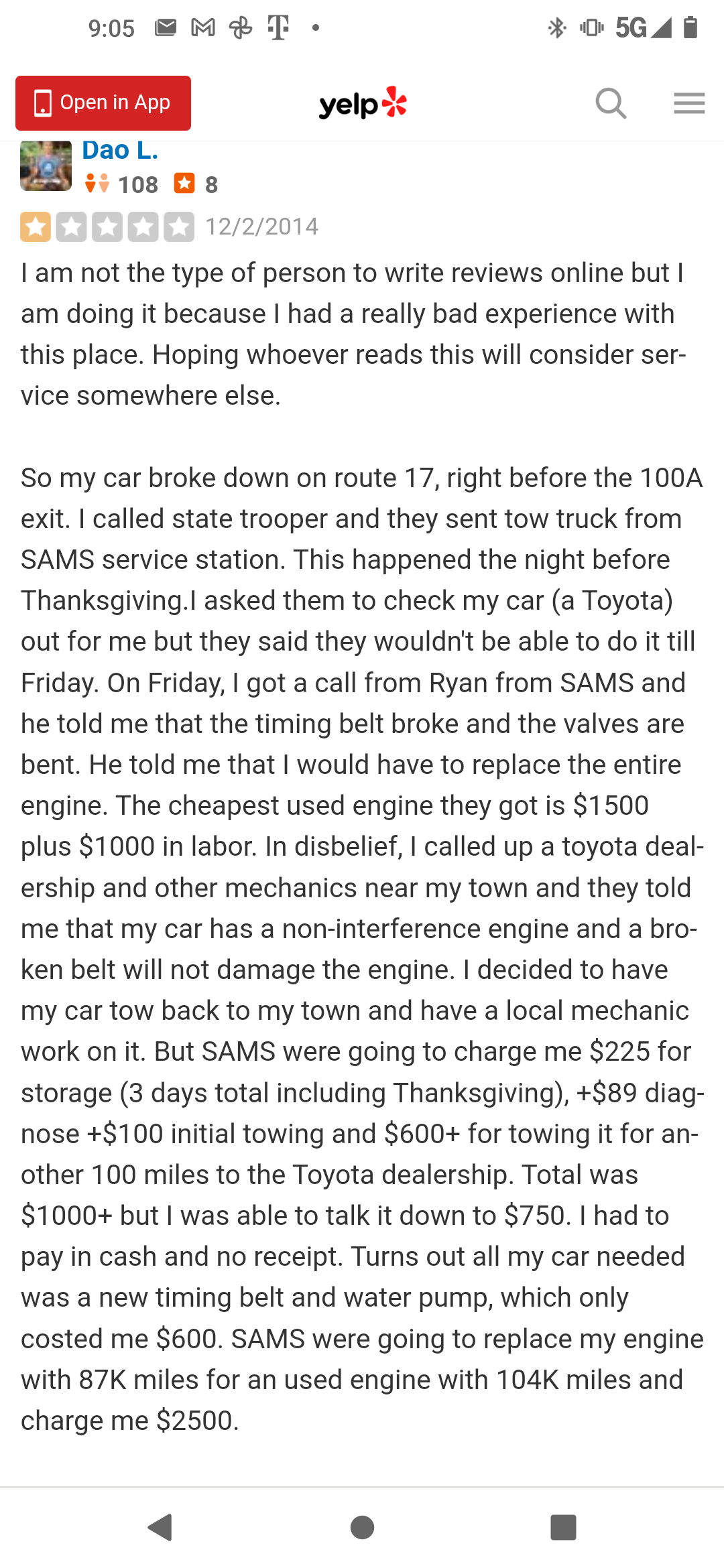This screenshot has width=724, height=1568.
Task: Return to home via system home button
Action: (x=362, y=1528)
